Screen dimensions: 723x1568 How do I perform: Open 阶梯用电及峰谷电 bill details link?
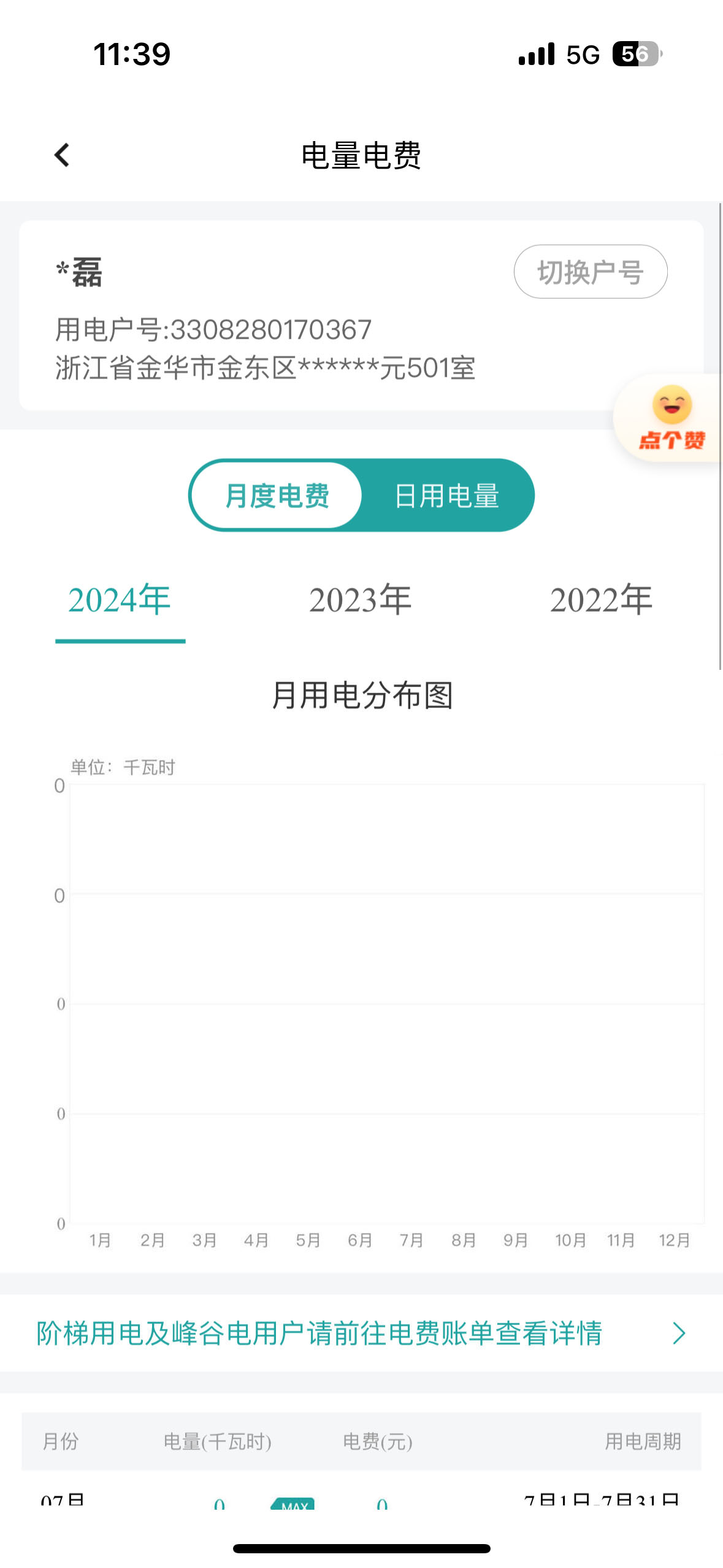click(361, 1333)
